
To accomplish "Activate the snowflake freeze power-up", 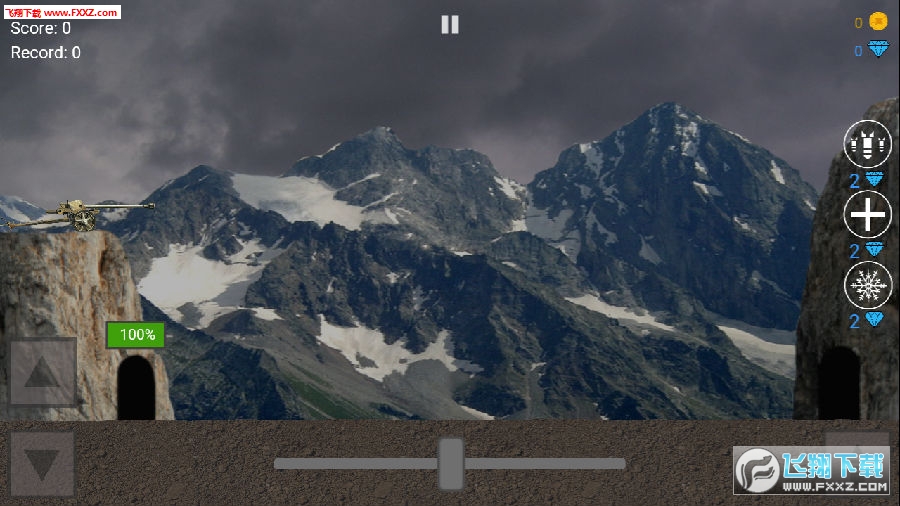I will pyautogui.click(x=867, y=286).
